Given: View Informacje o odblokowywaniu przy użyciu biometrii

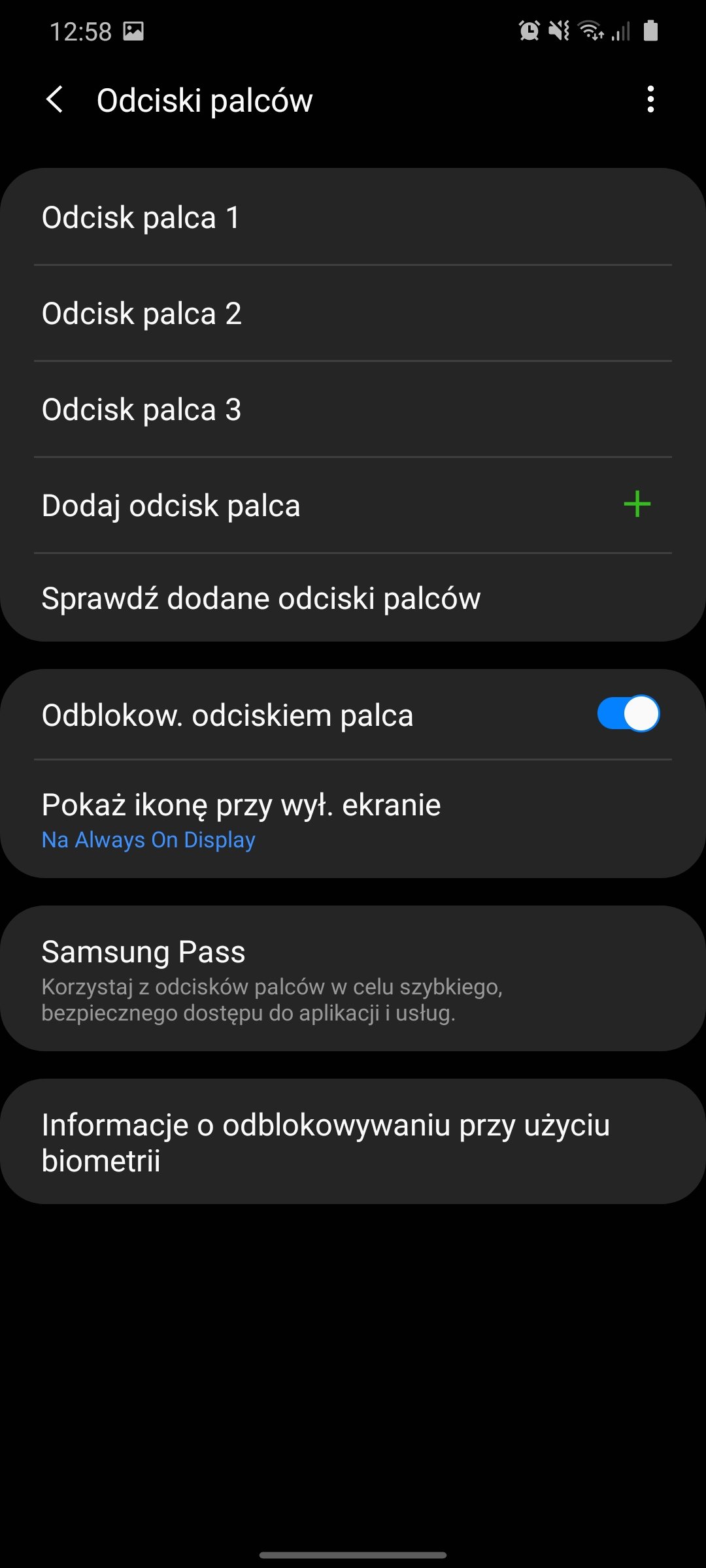Looking at the screenshot, I should click(353, 1141).
